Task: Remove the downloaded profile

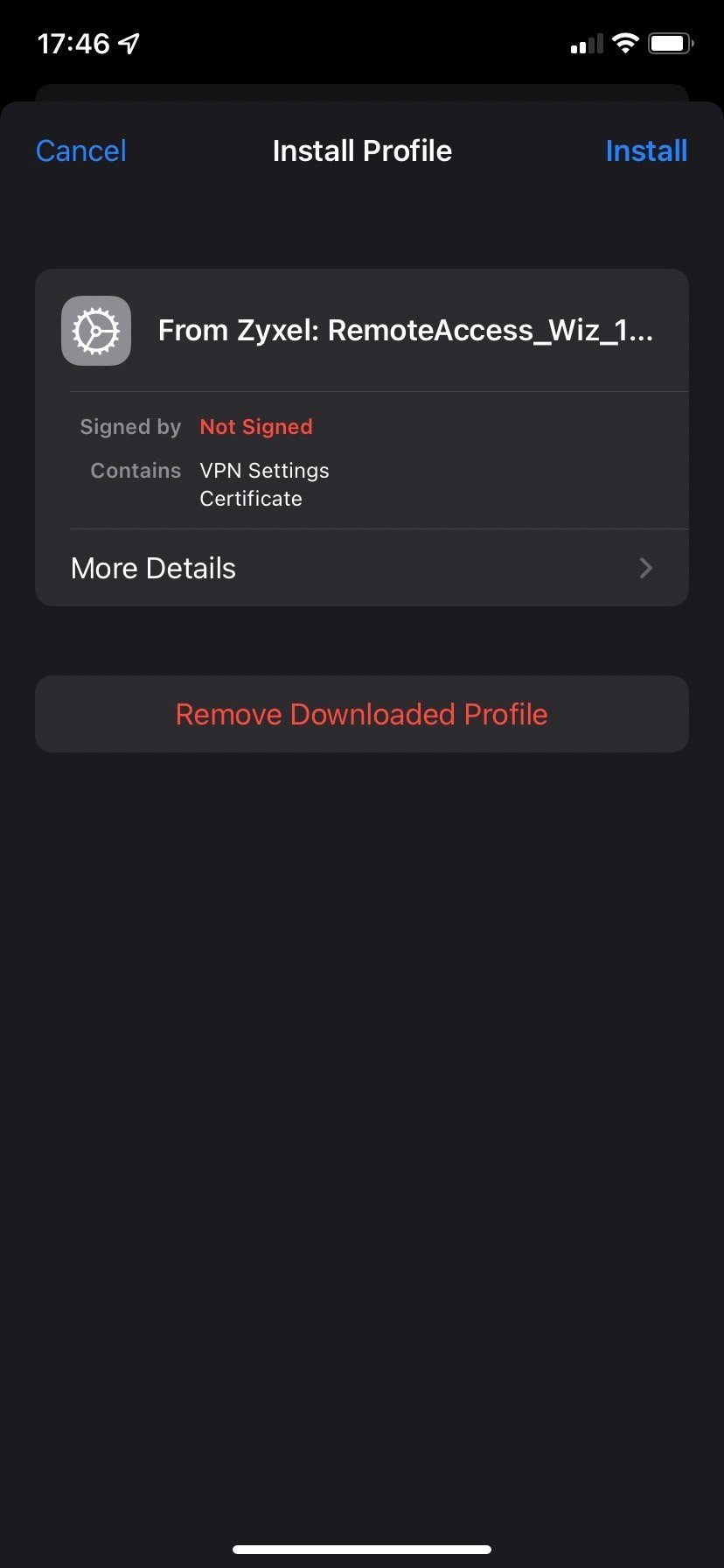Action: tap(361, 714)
